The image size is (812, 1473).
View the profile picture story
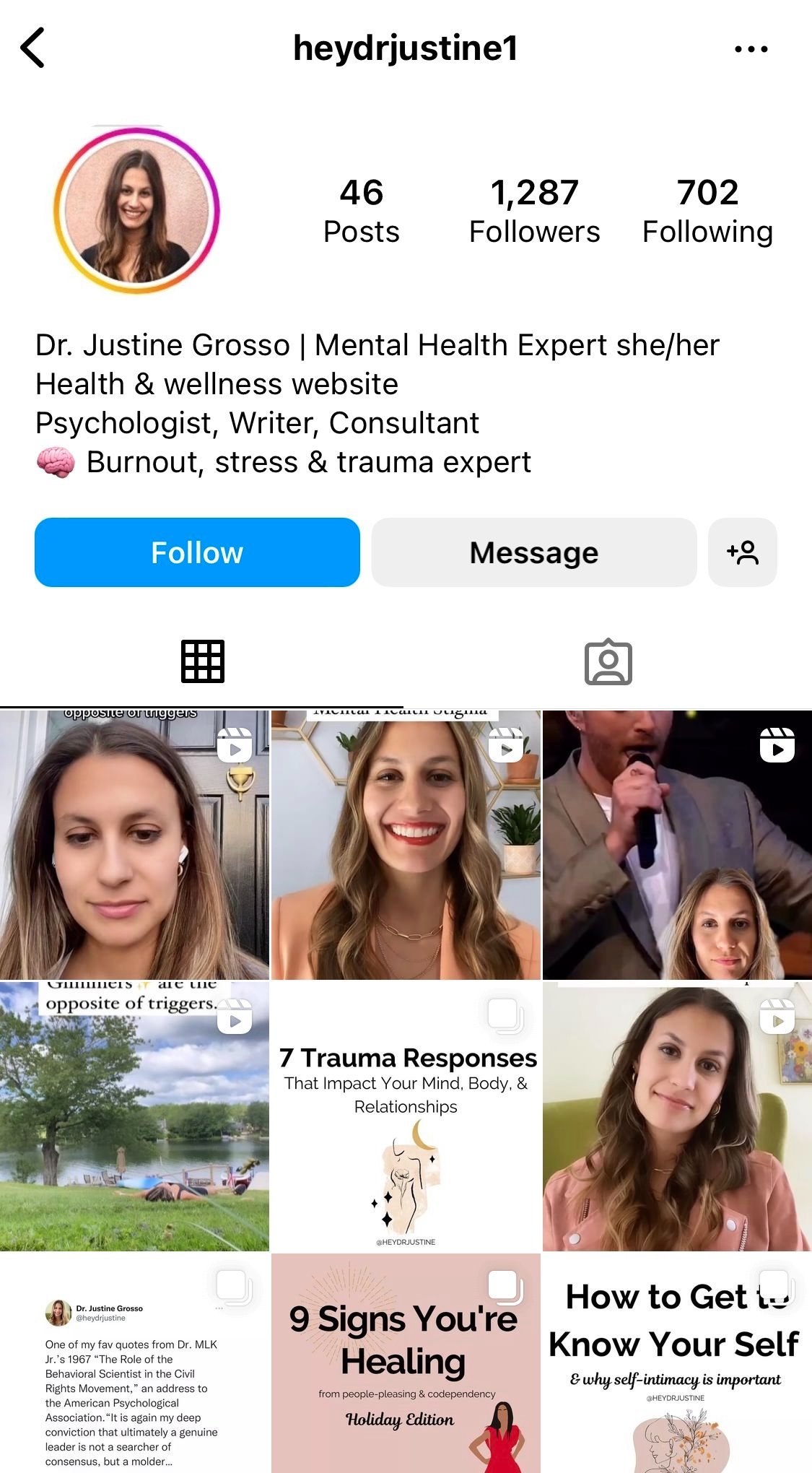click(x=136, y=210)
